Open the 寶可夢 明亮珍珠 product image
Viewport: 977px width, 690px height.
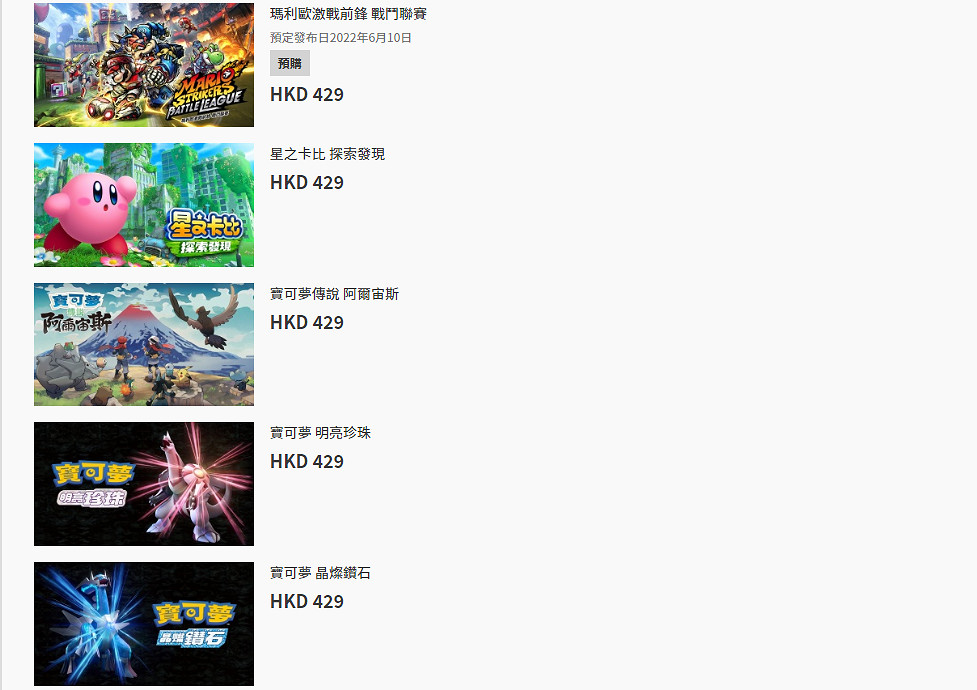point(144,484)
